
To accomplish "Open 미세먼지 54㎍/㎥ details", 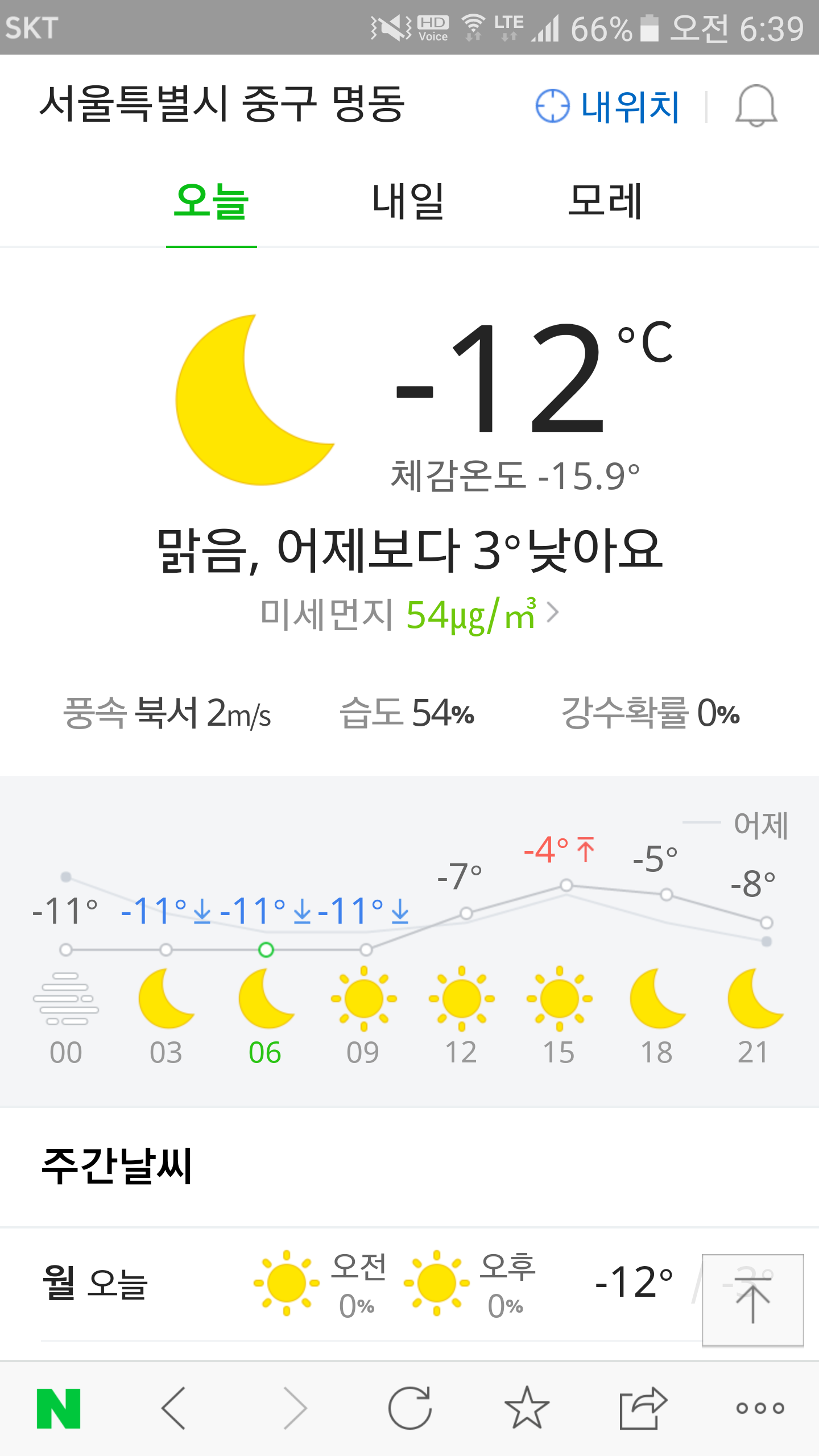I will pos(409,614).
